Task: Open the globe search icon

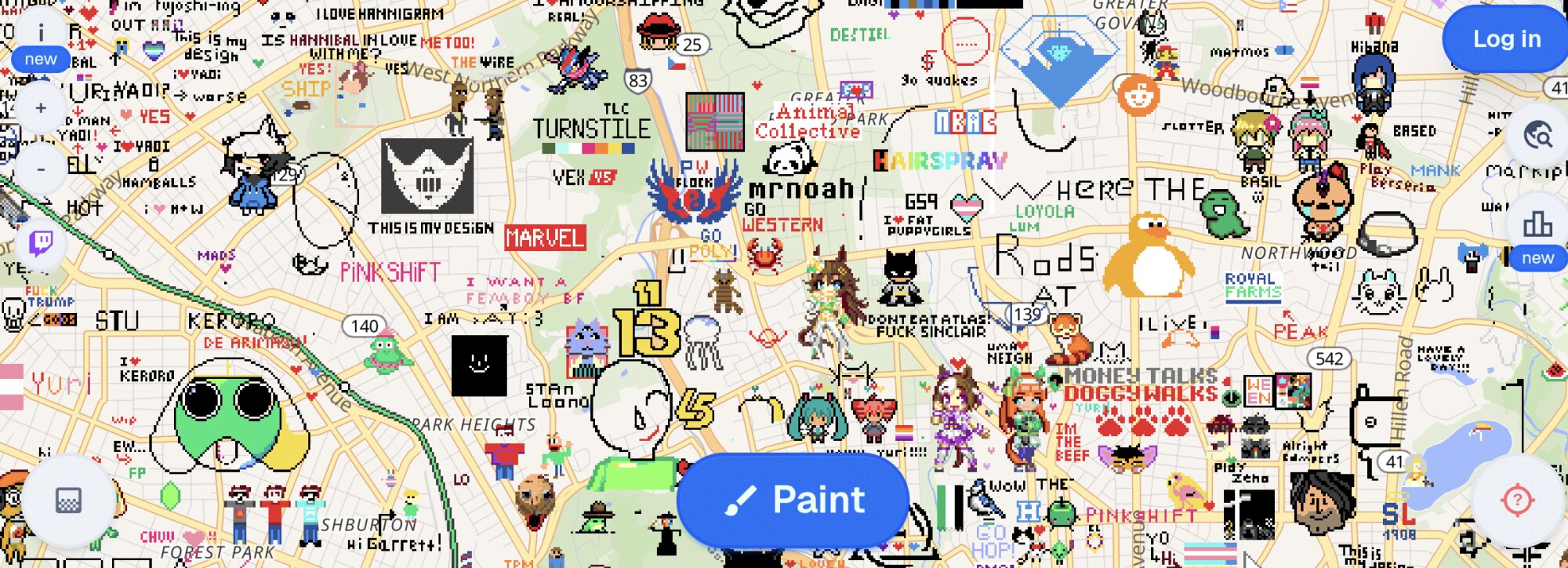Action: point(1537,136)
